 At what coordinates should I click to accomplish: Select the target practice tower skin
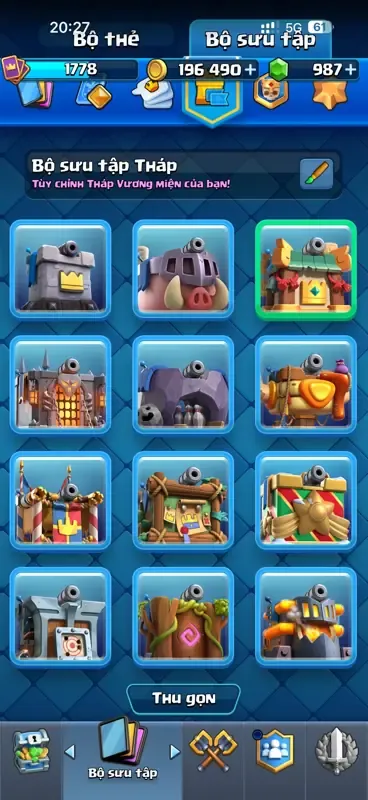[x=60, y=617]
